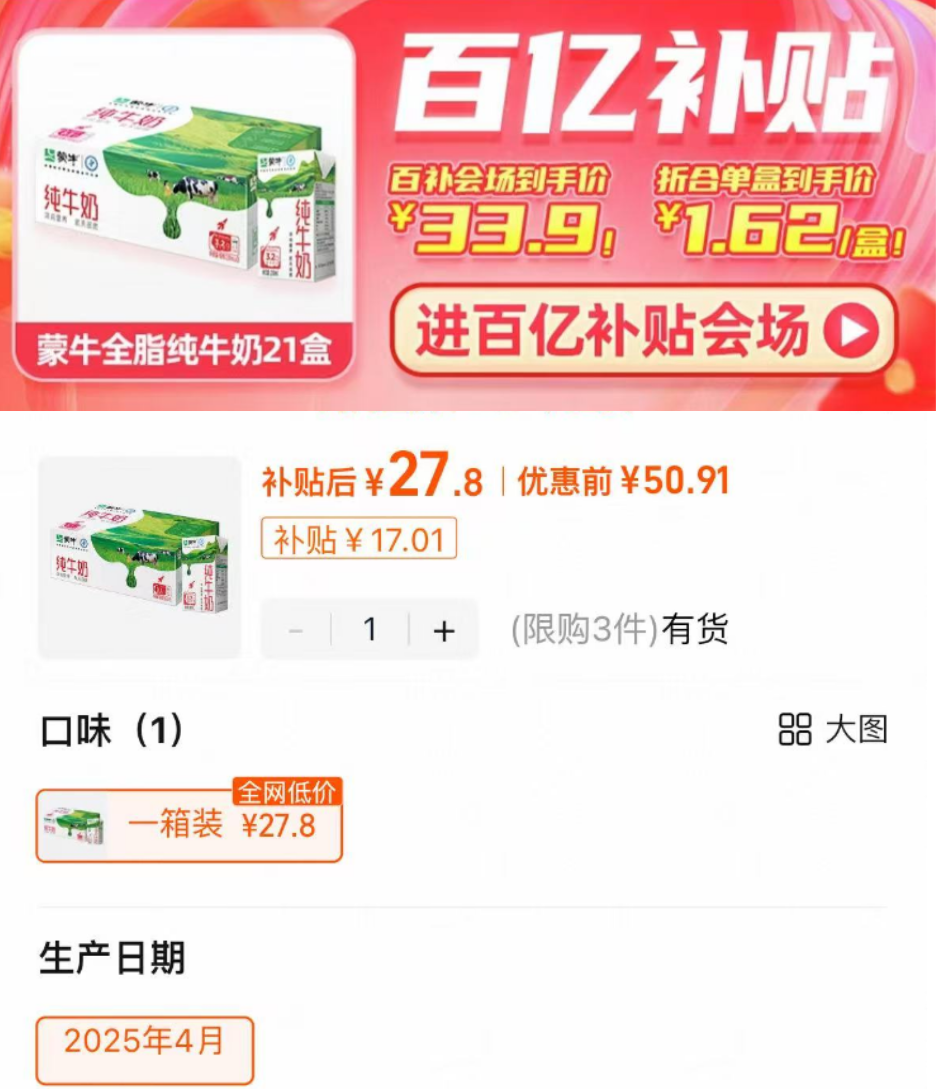This screenshot has width=937, height=1089.
Task: Increase the purchase quantity by one
Action: [443, 630]
